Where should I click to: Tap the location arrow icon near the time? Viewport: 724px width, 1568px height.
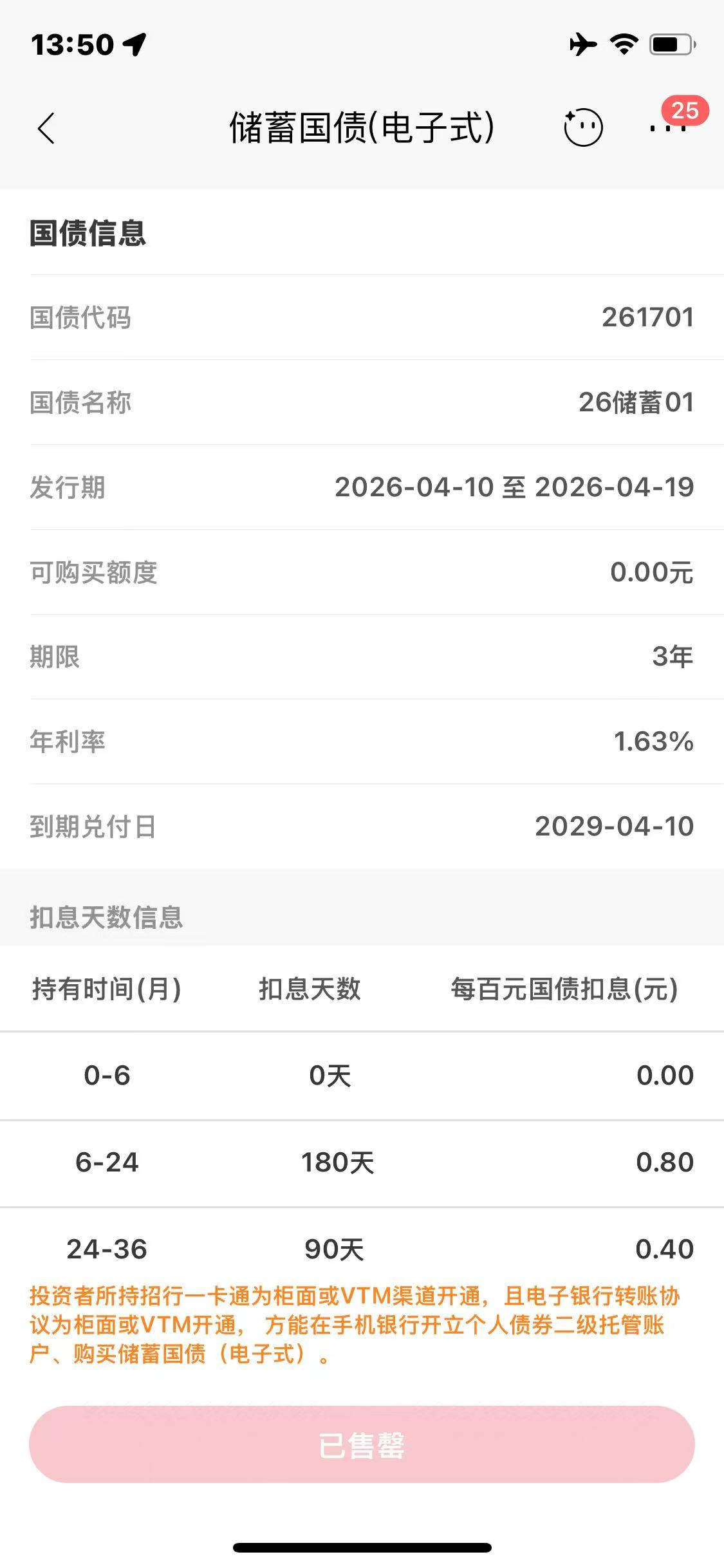[134, 44]
